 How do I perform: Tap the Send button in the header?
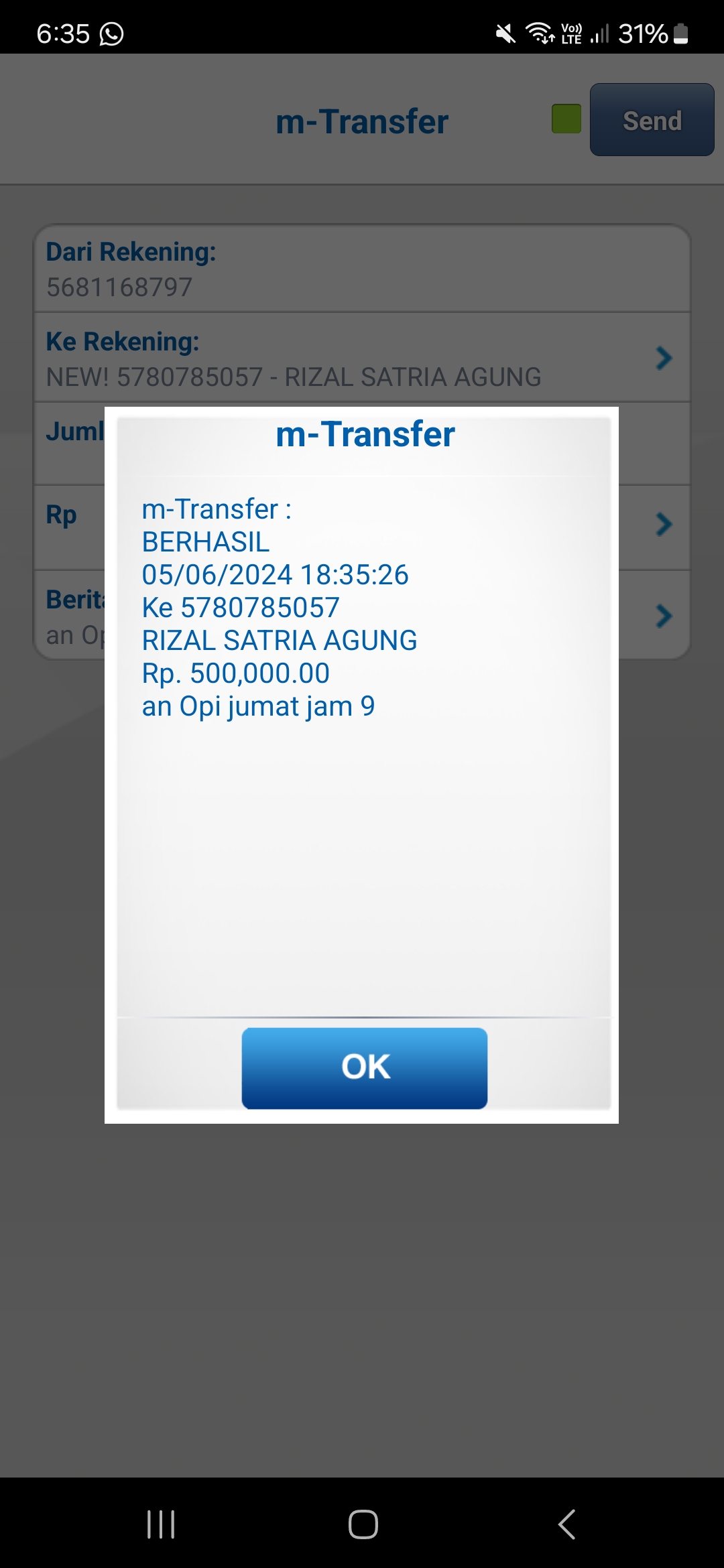[x=652, y=121]
